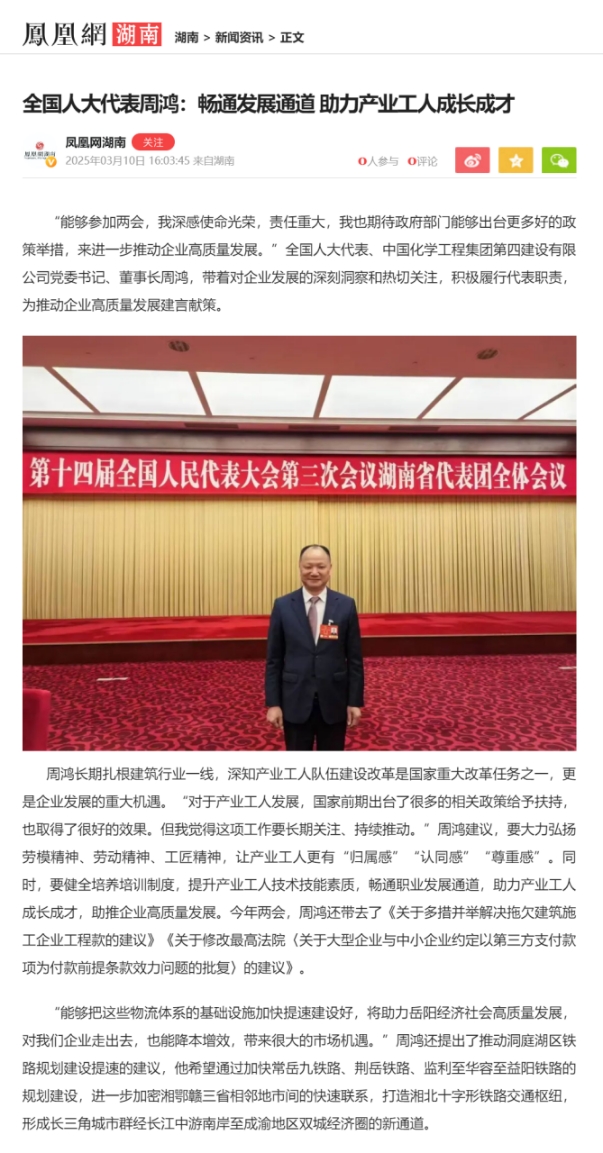603x1153 pixels.
Task: Follow 凤凰网湖南 with the 关注 button
Action: click(x=153, y=142)
